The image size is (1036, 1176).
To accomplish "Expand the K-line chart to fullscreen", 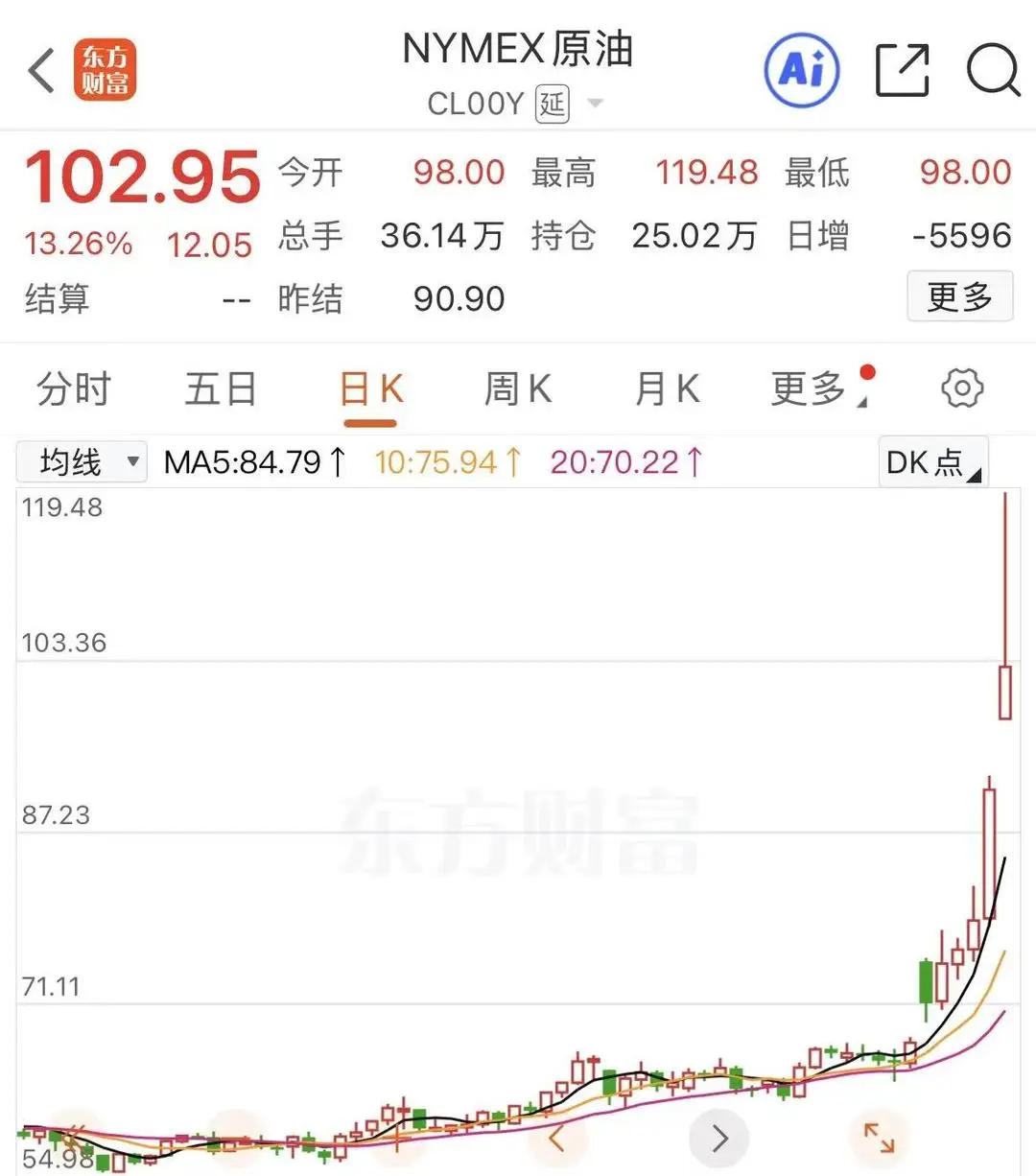I will [879, 1139].
